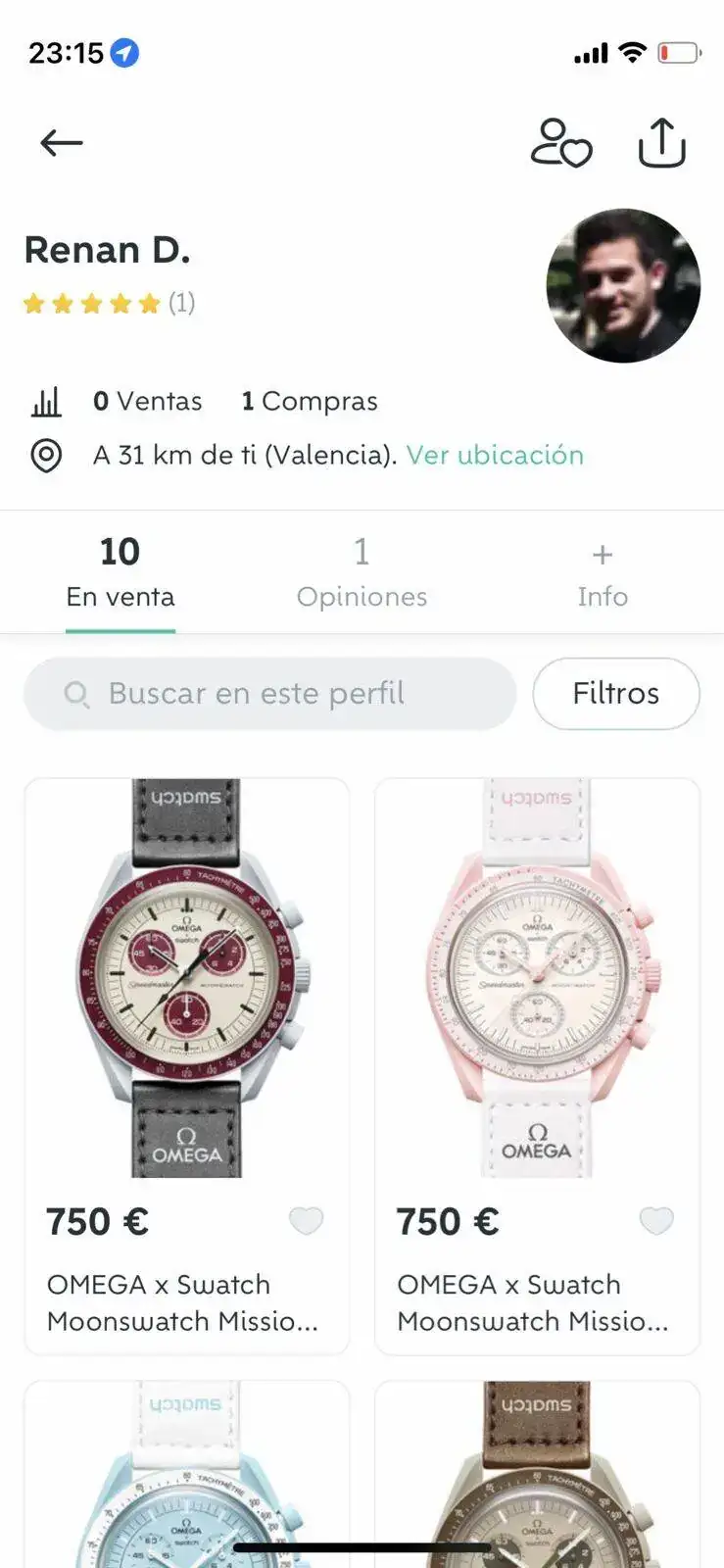Share this seller profile
Image resolution: width=724 pixels, height=1568 pixels.
[x=662, y=143]
